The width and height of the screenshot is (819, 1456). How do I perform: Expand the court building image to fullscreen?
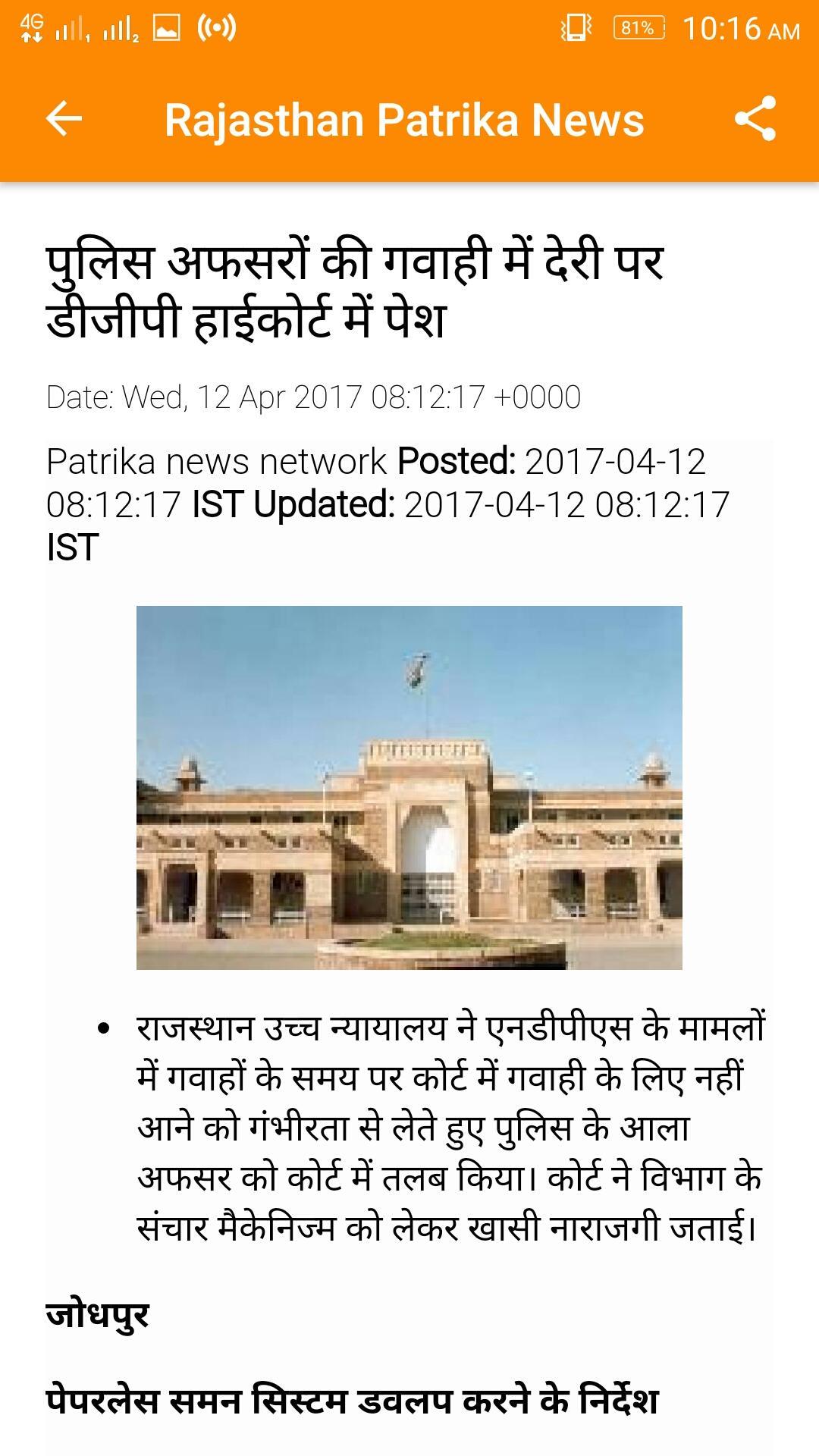point(409,789)
